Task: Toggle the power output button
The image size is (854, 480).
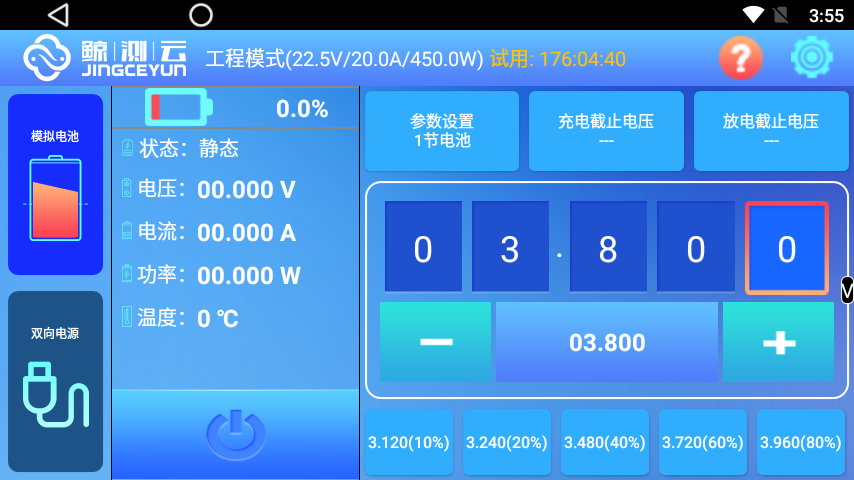Action: [236, 433]
